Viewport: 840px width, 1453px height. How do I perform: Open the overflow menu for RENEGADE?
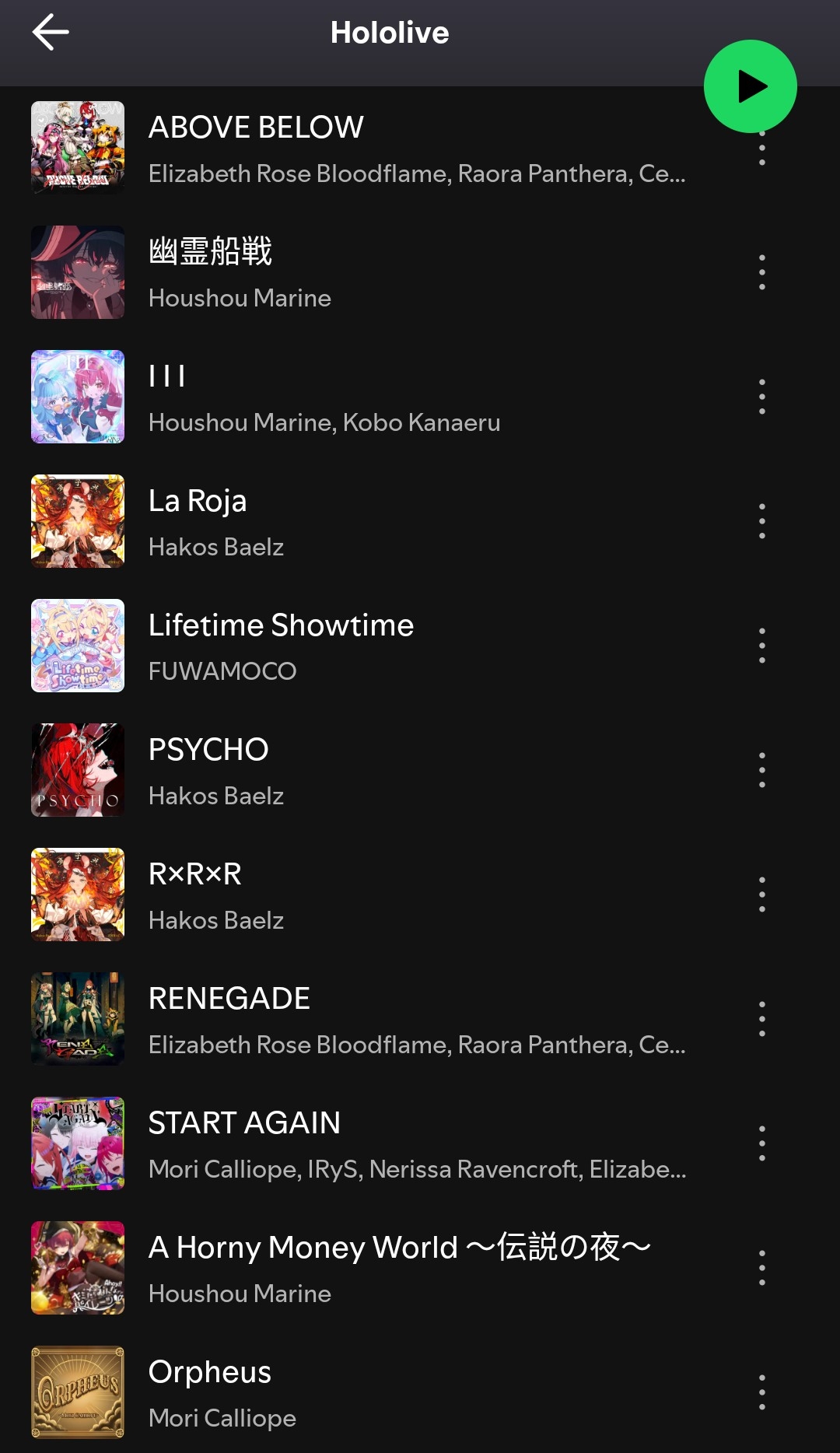pyautogui.click(x=761, y=1019)
